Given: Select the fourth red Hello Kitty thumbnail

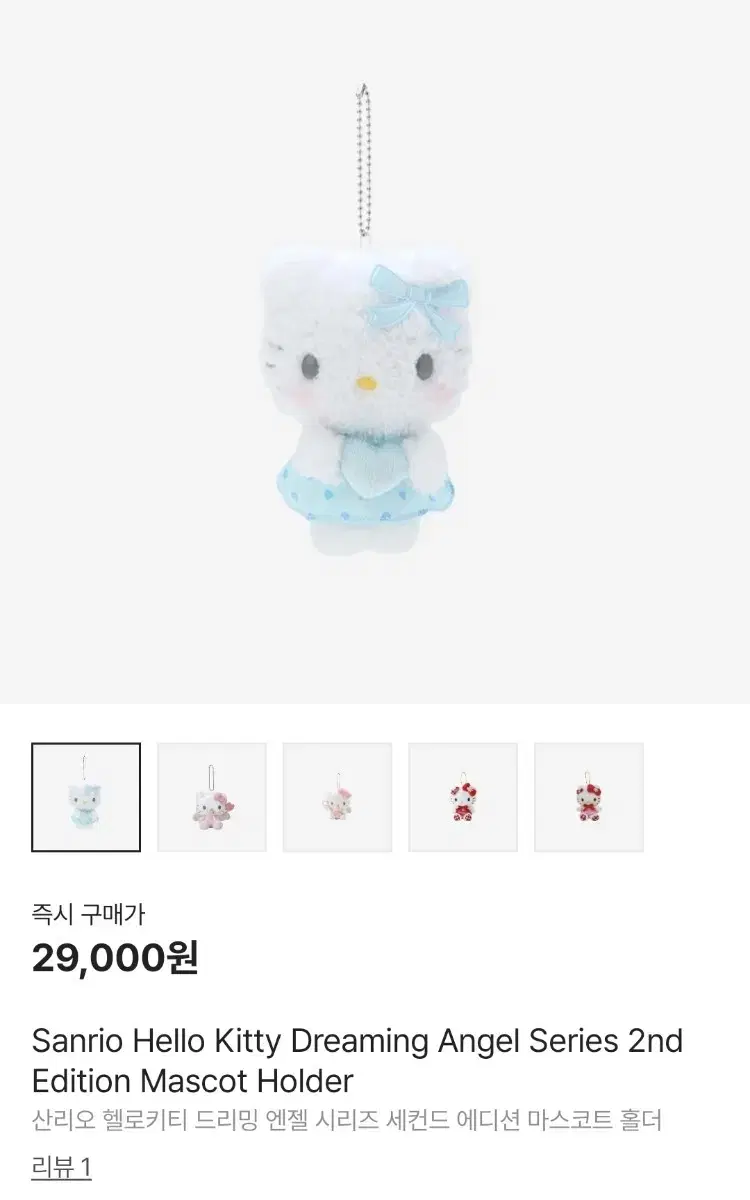Looking at the screenshot, I should point(463,795).
